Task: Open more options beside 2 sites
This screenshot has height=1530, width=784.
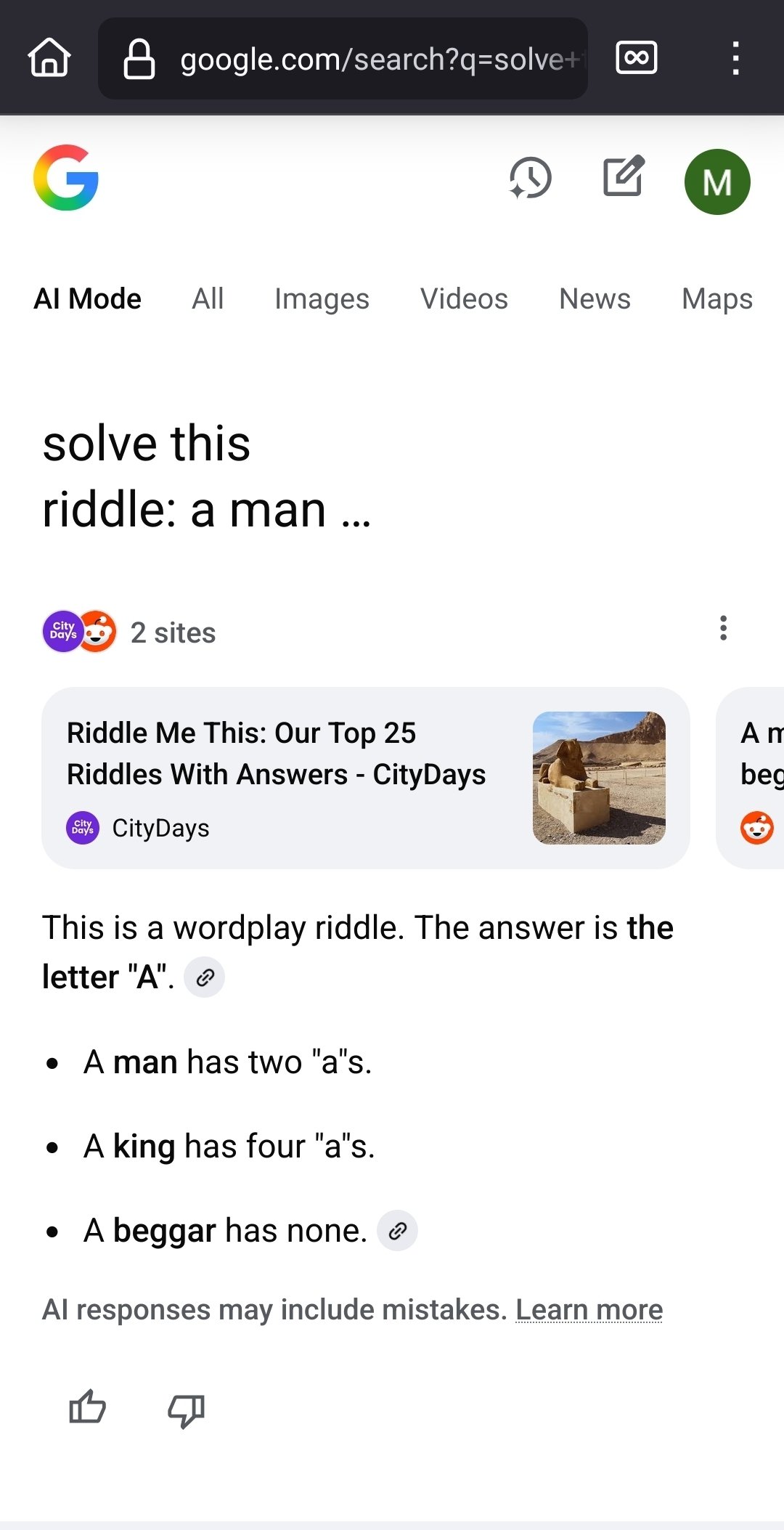Action: click(x=723, y=628)
